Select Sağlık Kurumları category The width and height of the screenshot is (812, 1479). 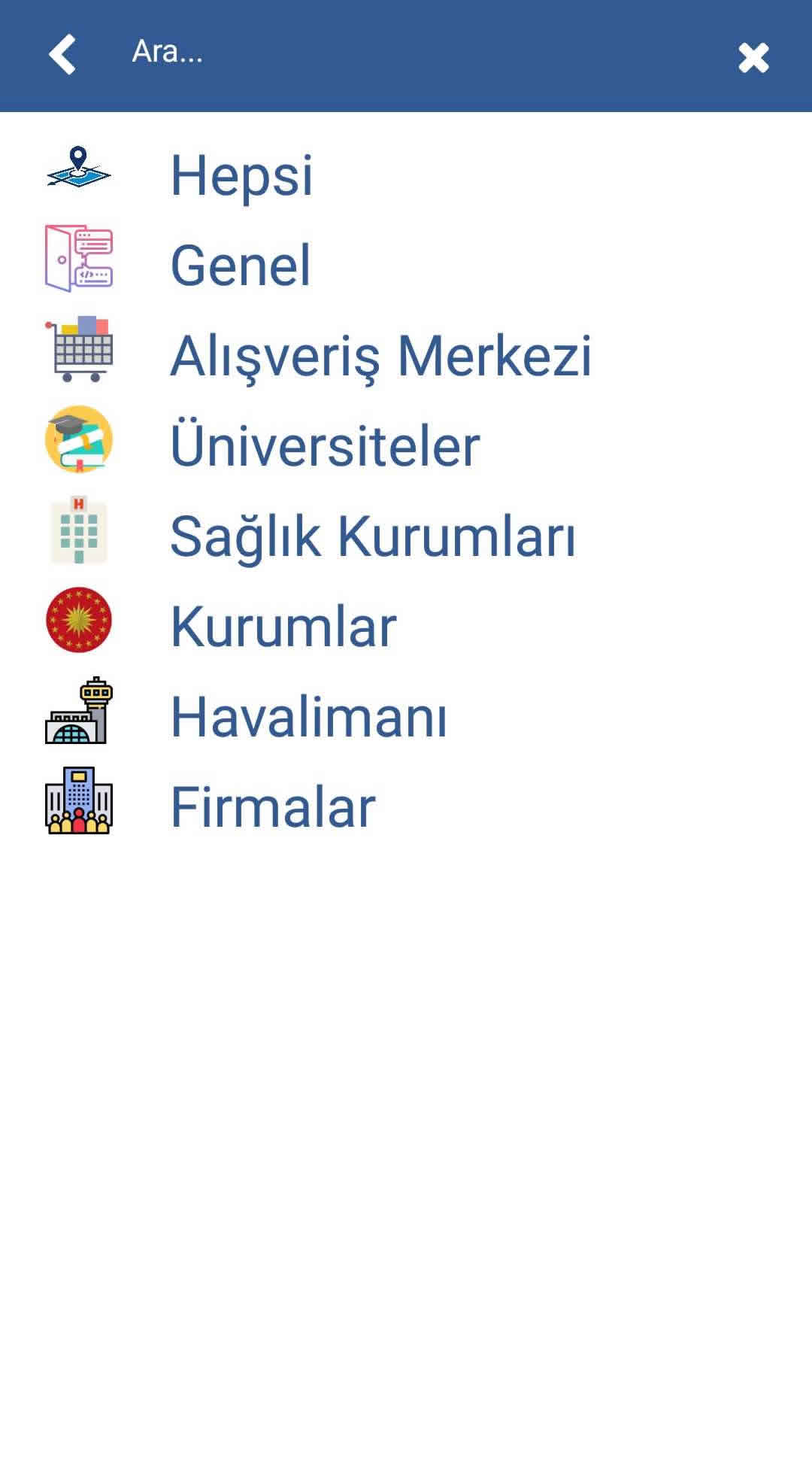click(x=372, y=536)
